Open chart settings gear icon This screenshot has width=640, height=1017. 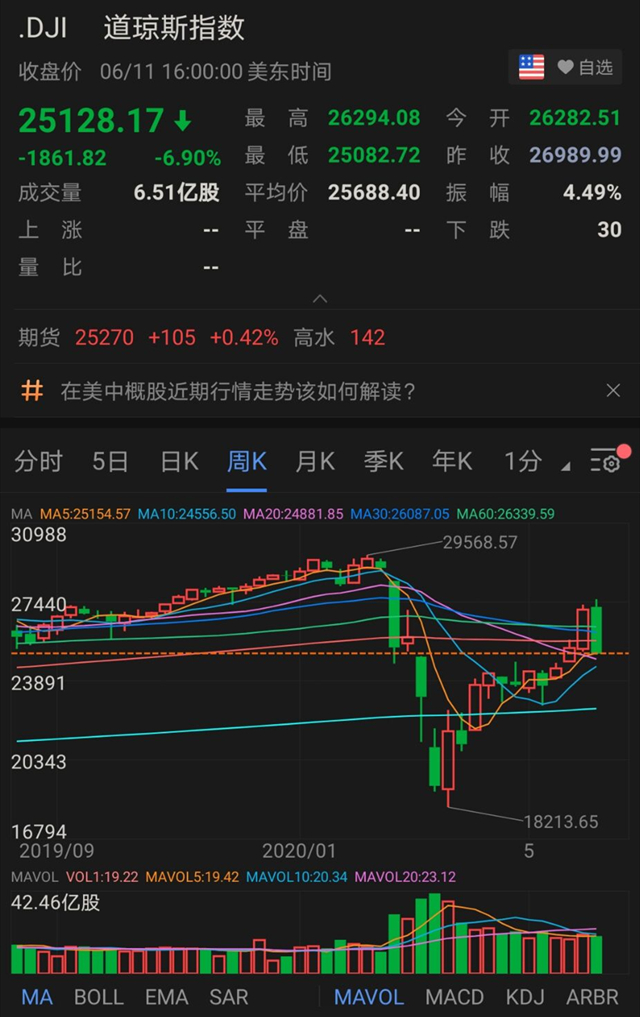pos(606,461)
